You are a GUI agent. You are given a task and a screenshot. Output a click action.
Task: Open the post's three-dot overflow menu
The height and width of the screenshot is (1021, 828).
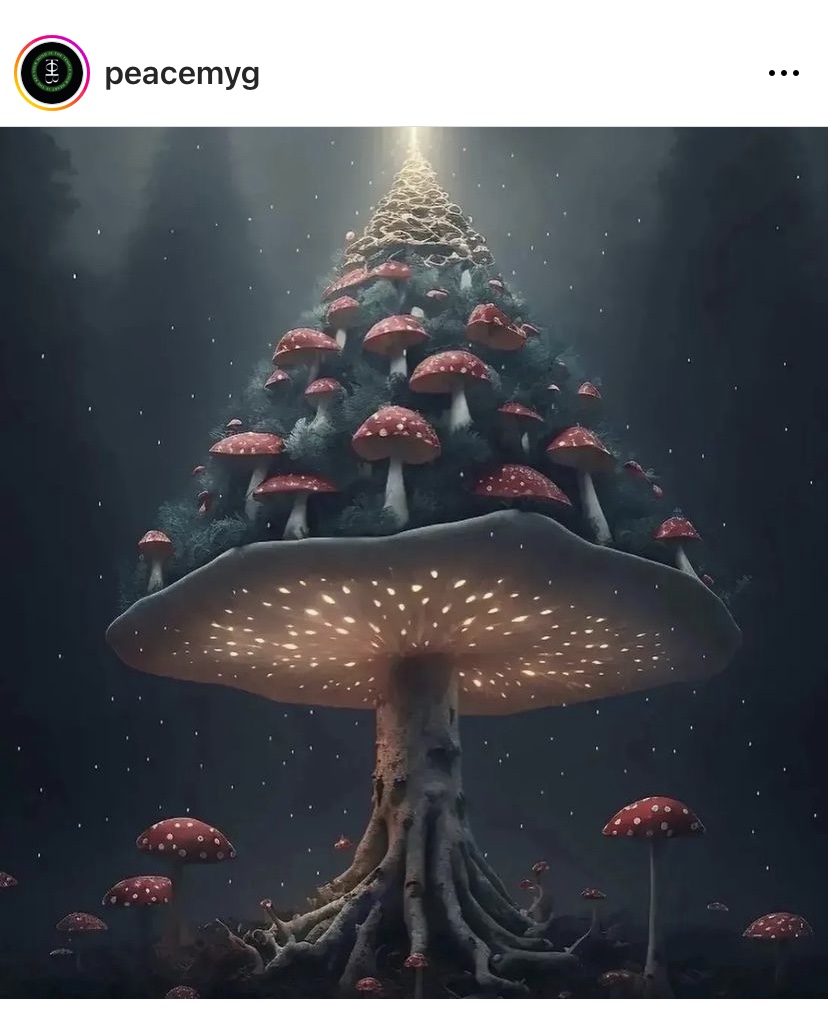tap(783, 74)
